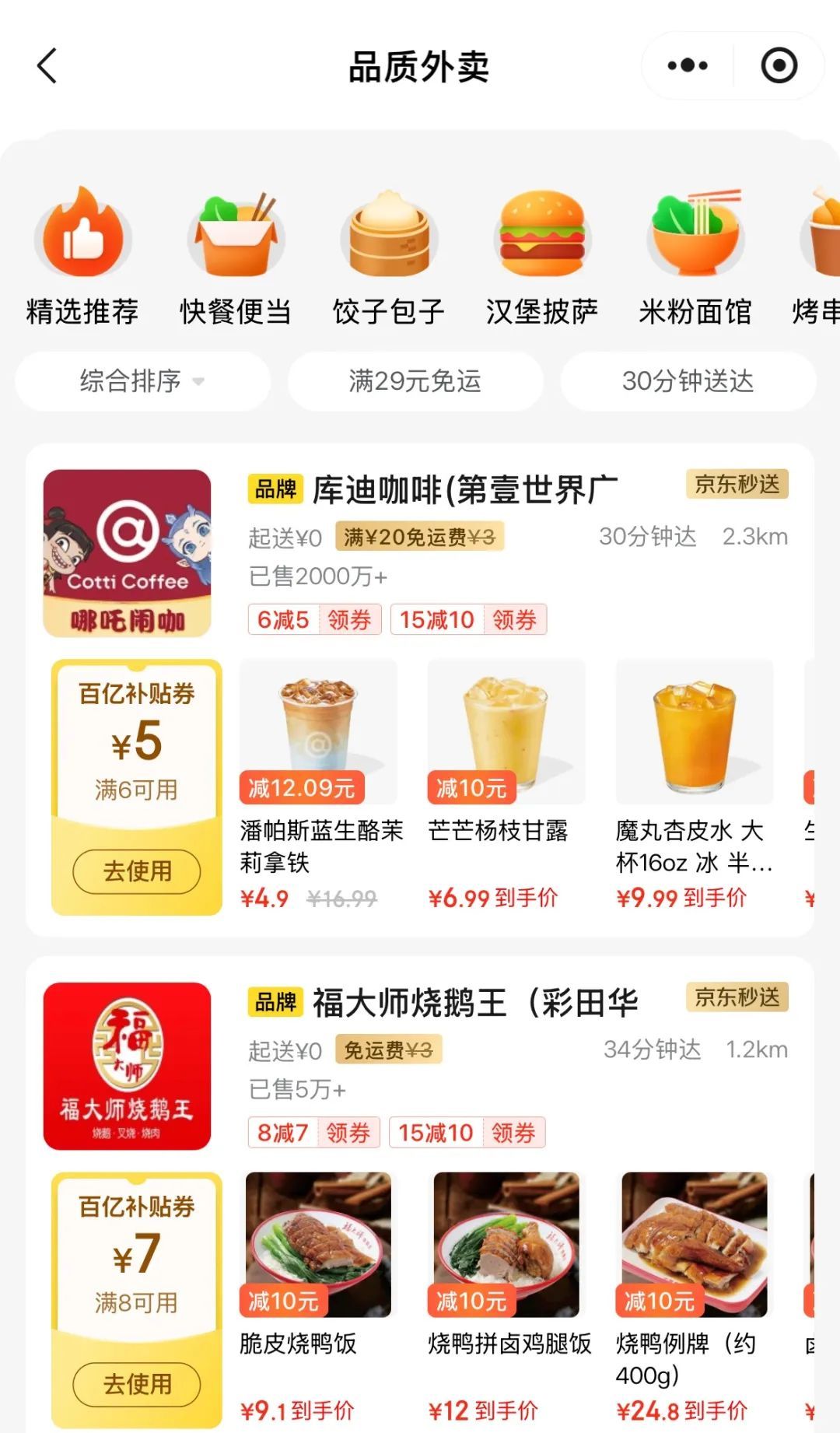Viewport: 840px width, 1433px height.
Task: Open the 汉堡披萨 category
Action: (541, 255)
